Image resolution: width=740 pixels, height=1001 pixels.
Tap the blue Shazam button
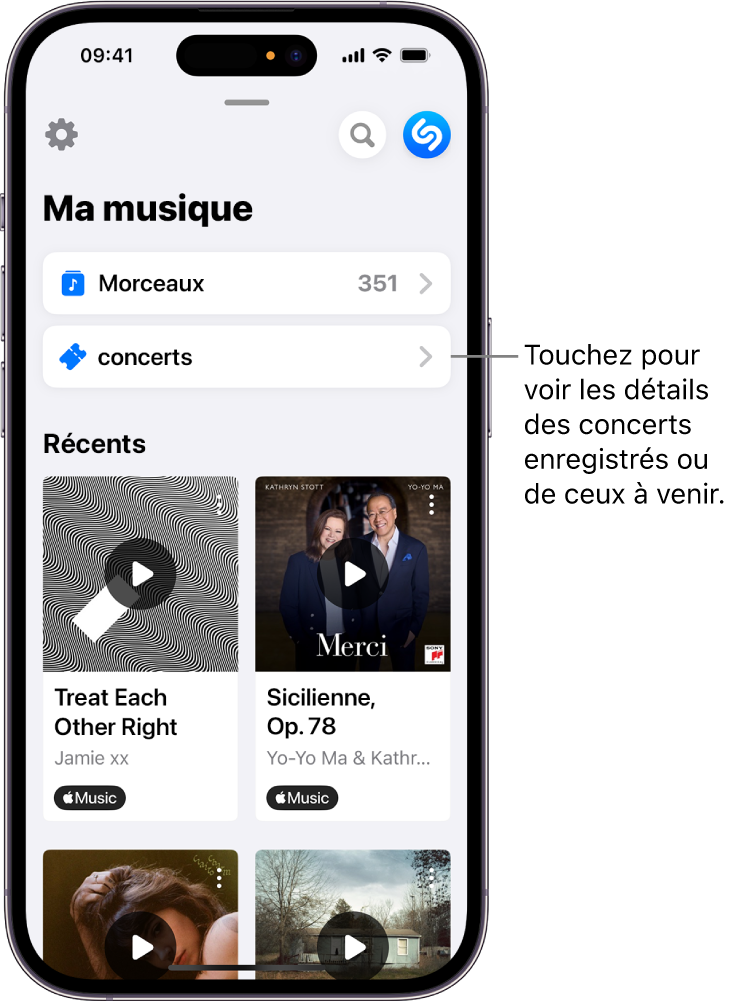[x=427, y=135]
